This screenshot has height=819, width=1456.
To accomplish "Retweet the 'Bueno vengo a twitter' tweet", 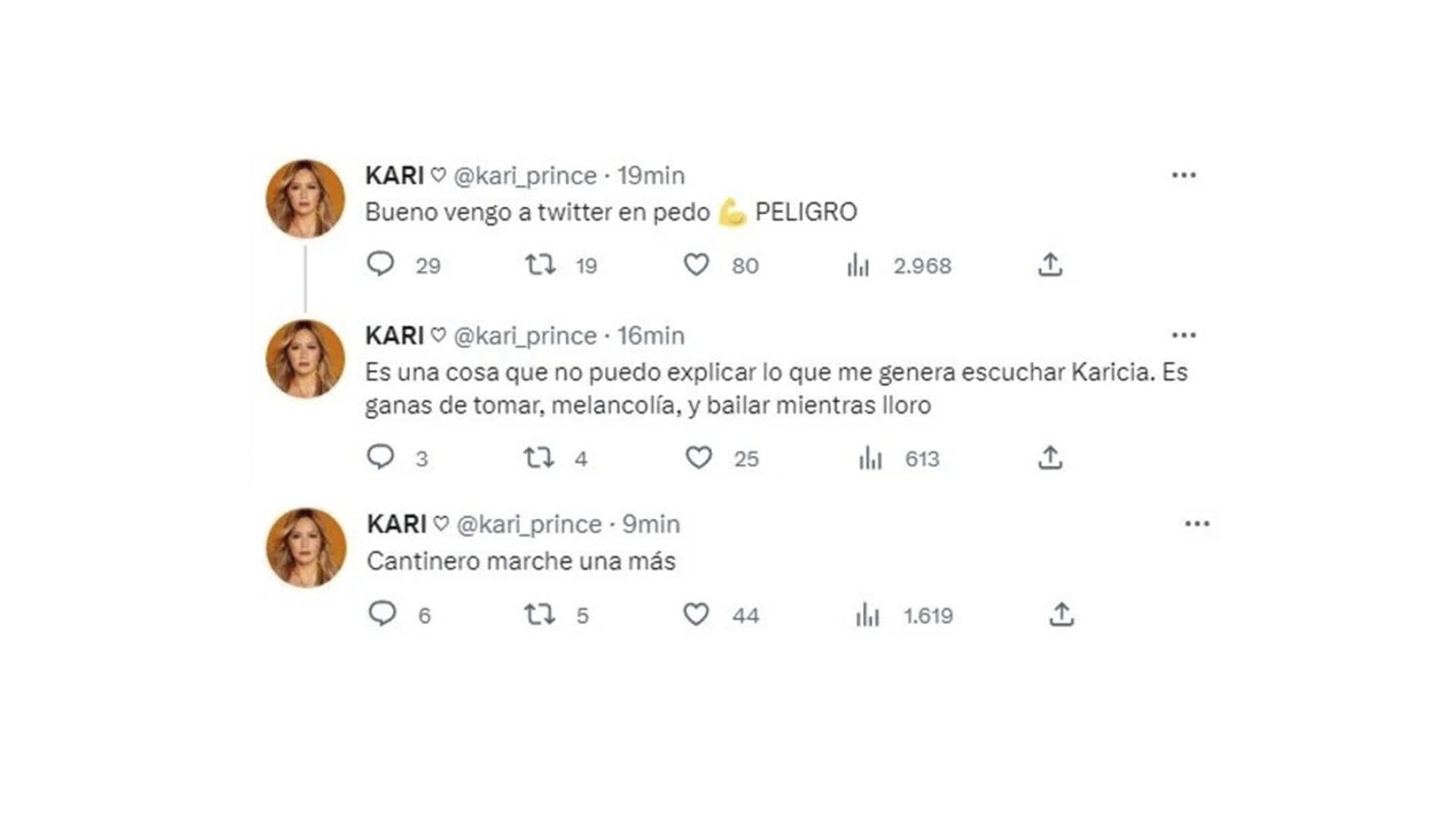I will click(x=541, y=265).
